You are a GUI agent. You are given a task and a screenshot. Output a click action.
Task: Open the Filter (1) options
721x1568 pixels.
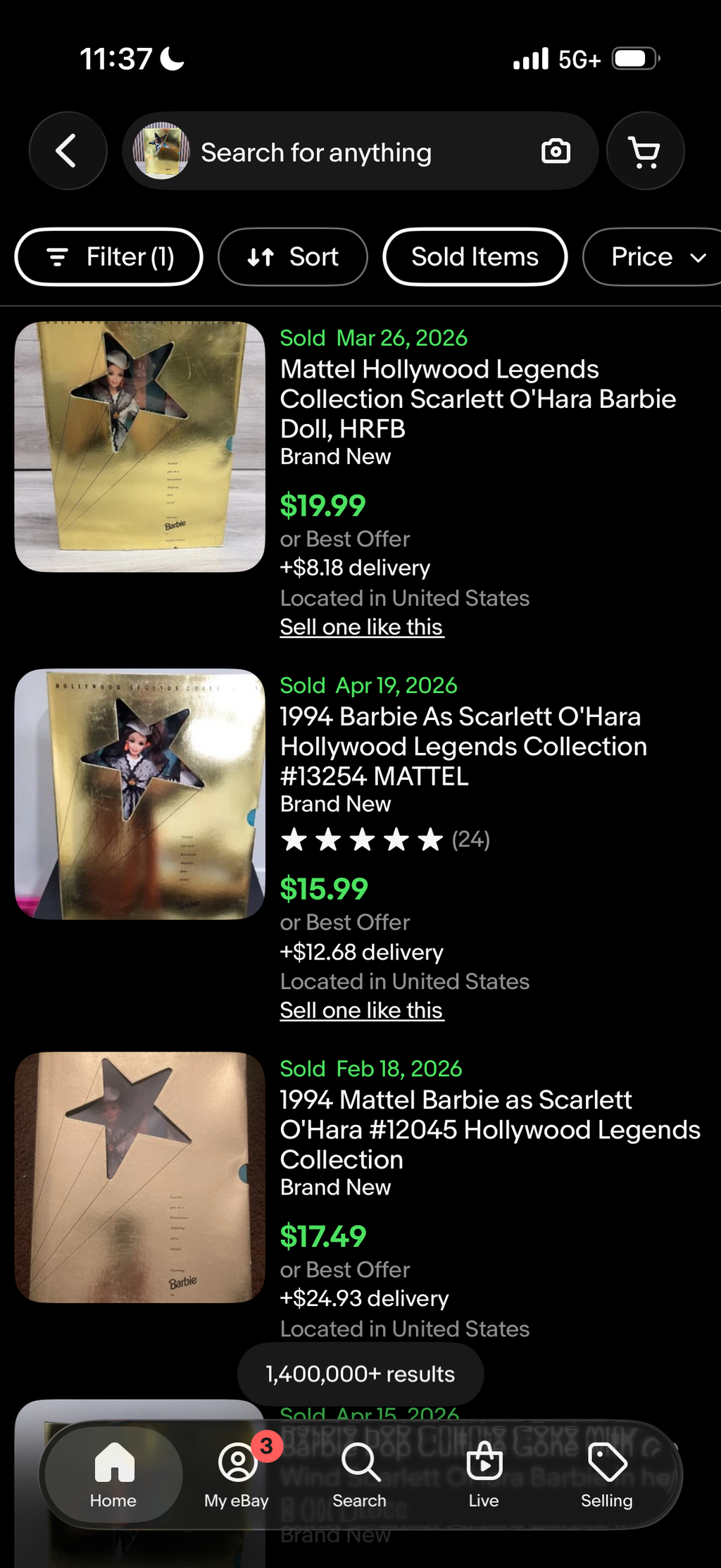coord(109,257)
